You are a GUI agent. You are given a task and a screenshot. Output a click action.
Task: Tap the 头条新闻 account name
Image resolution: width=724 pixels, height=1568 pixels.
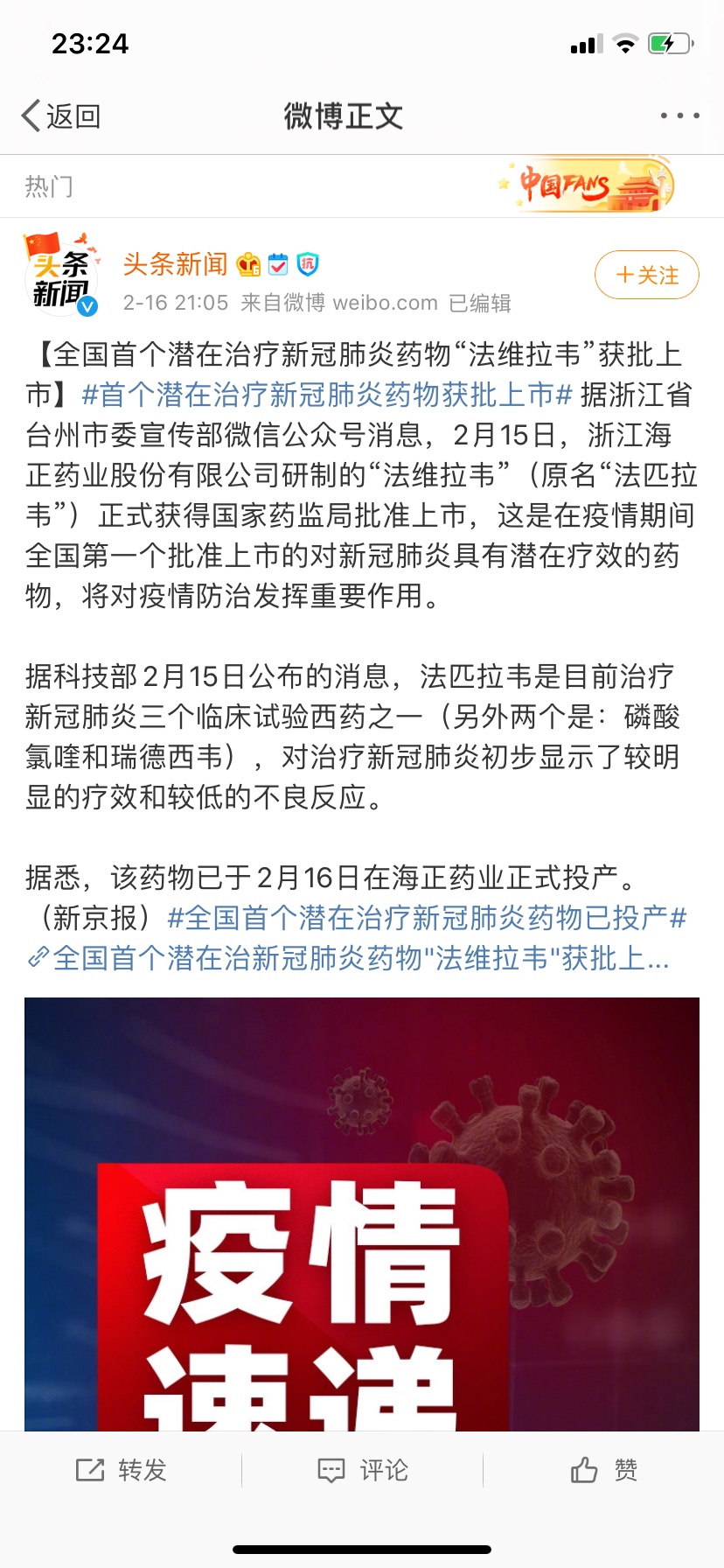175,263
